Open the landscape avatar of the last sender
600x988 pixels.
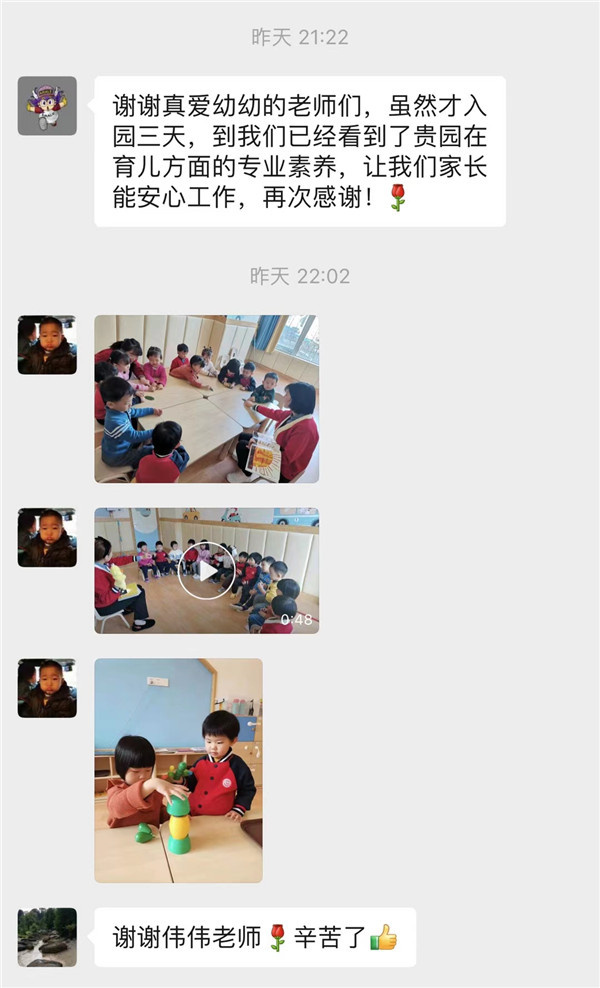[47, 937]
